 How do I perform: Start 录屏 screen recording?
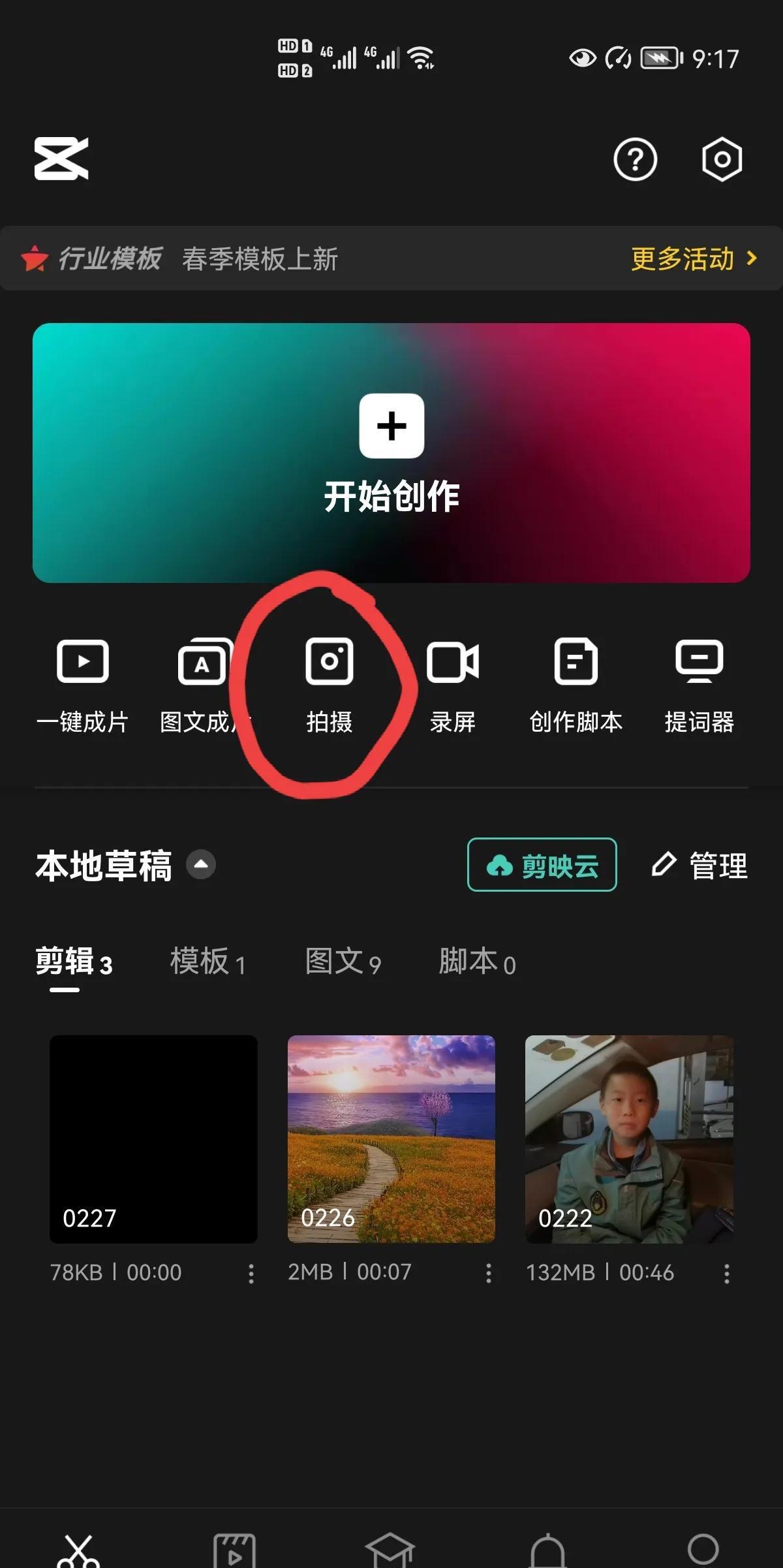pyautogui.click(x=452, y=685)
